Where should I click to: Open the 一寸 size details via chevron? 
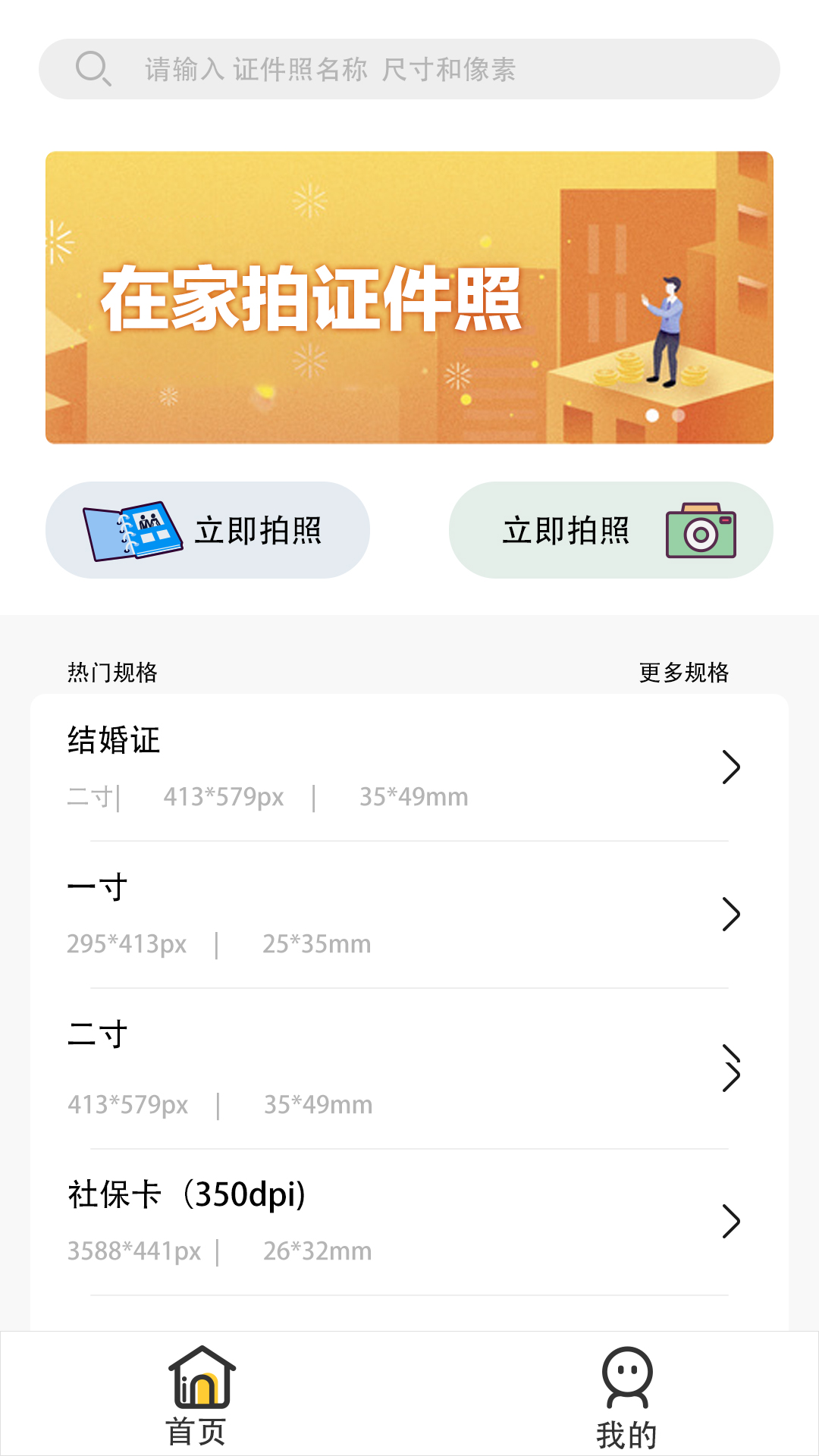[x=733, y=915]
